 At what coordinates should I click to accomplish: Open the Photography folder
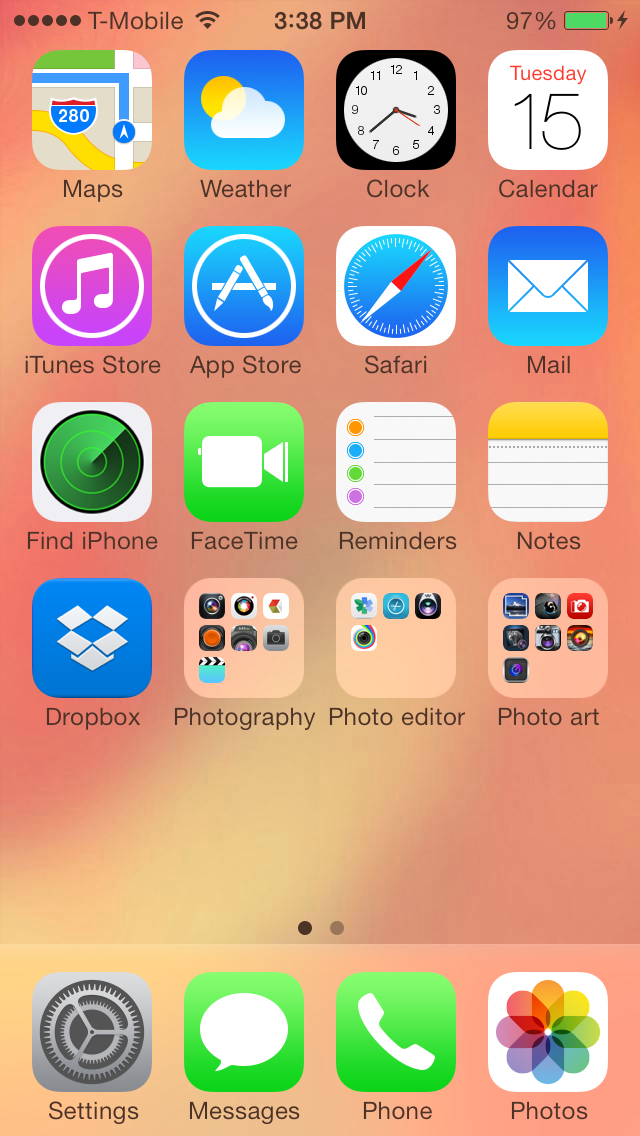pyautogui.click(x=244, y=638)
